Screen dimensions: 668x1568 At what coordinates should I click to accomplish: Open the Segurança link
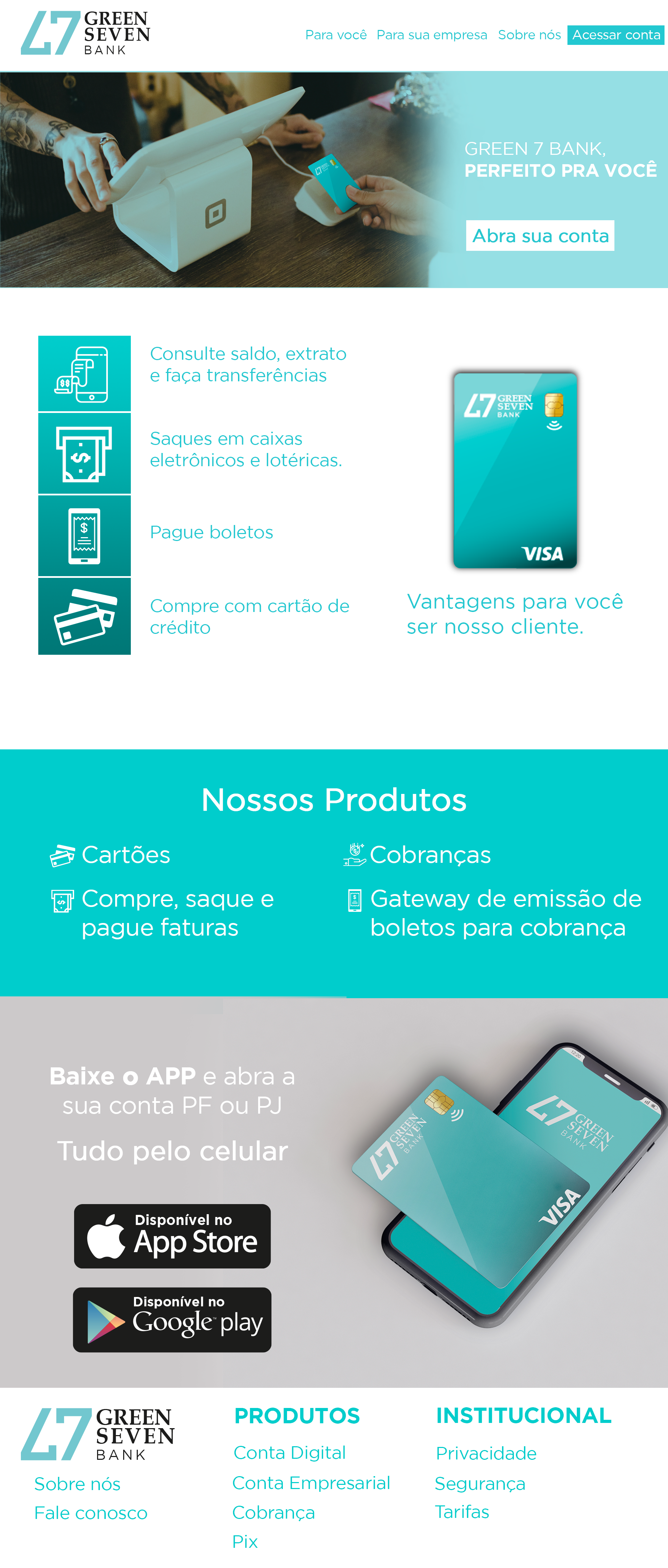[x=480, y=1483]
